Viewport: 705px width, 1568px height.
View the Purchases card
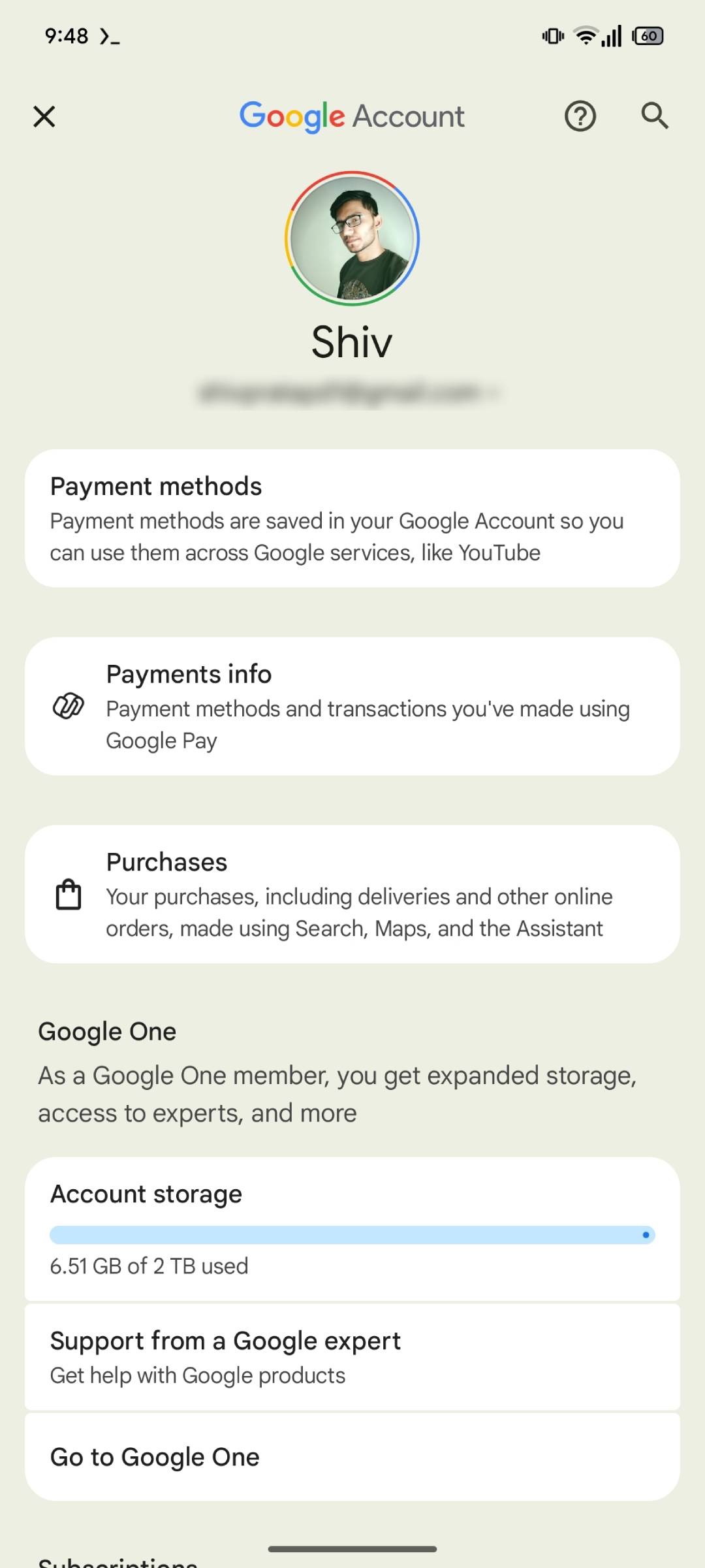pos(352,894)
